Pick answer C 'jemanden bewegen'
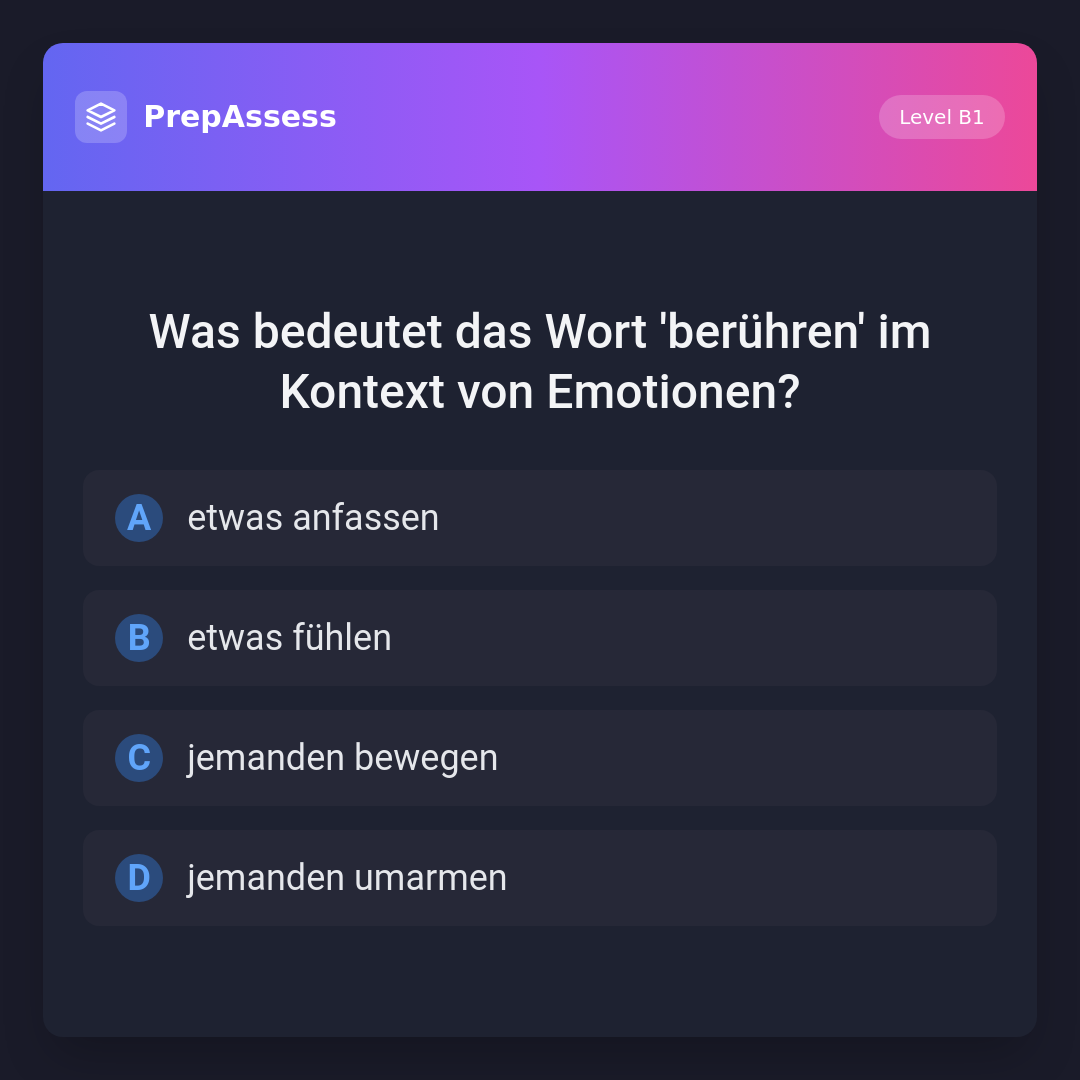The height and width of the screenshot is (1080, 1080). [539, 758]
